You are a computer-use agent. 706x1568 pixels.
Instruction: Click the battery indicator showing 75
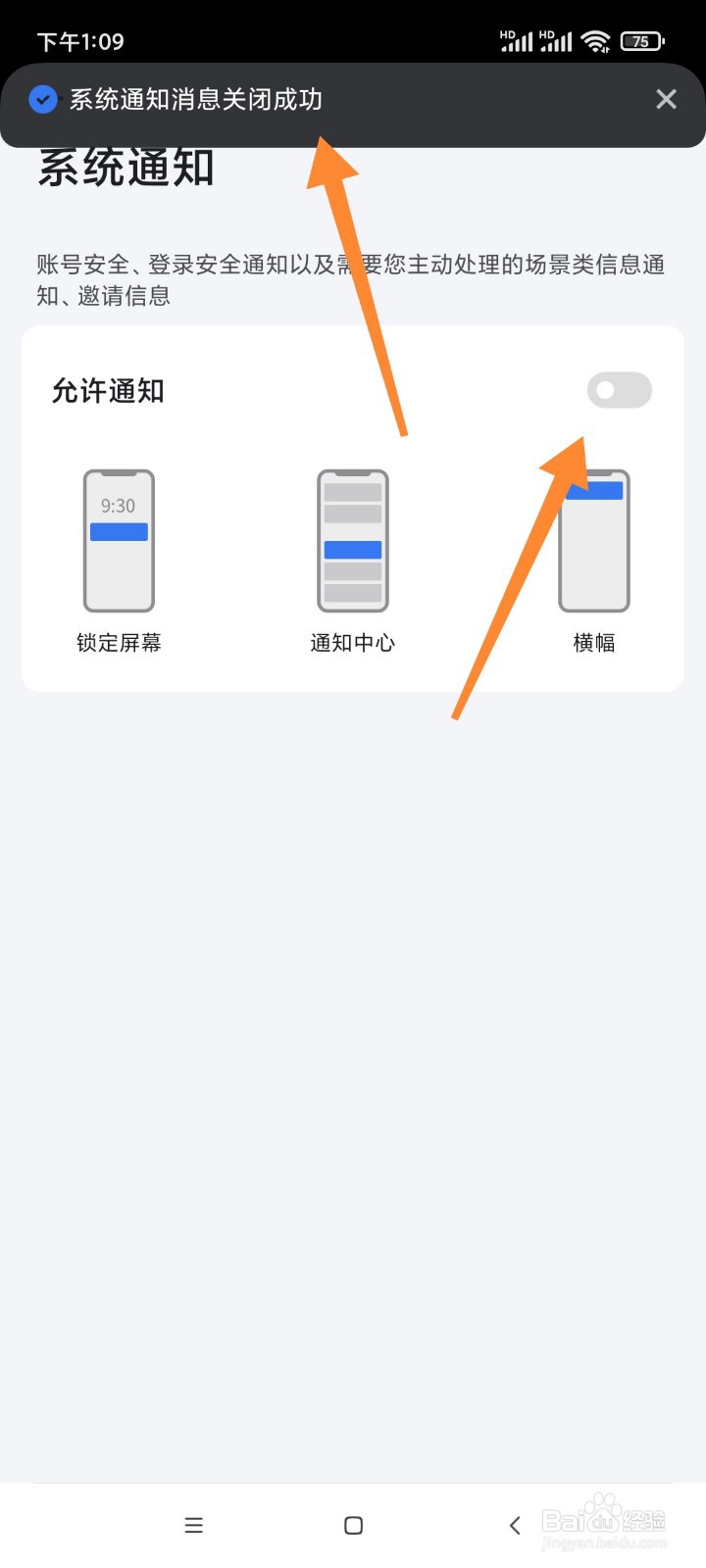[x=642, y=41]
